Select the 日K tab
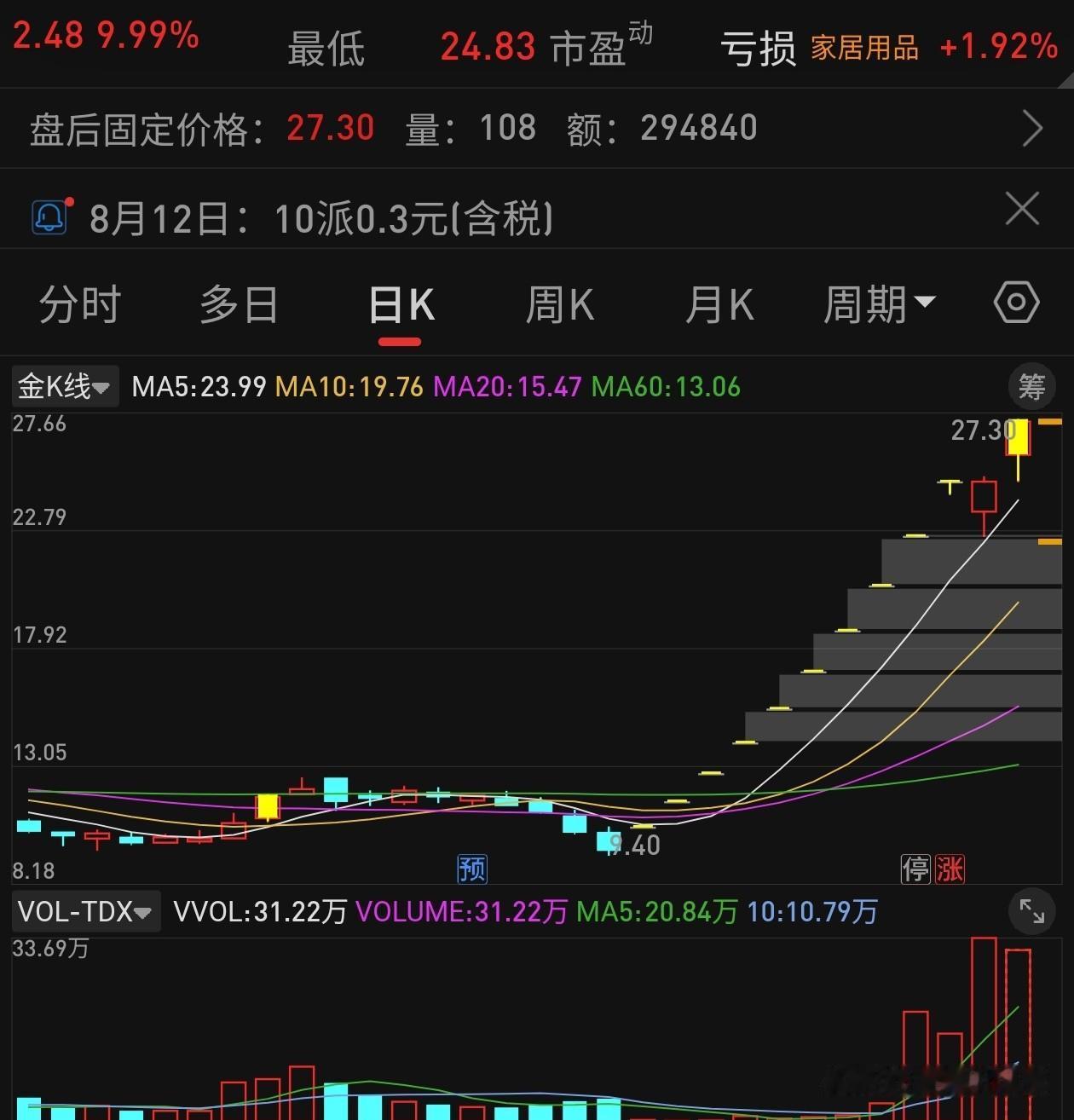 (x=401, y=305)
